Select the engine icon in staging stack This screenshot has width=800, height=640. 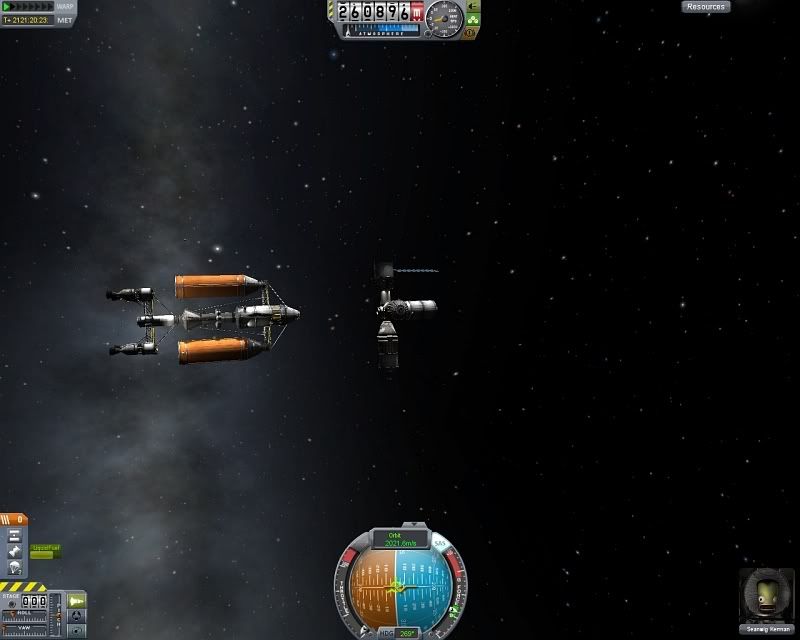[15, 551]
